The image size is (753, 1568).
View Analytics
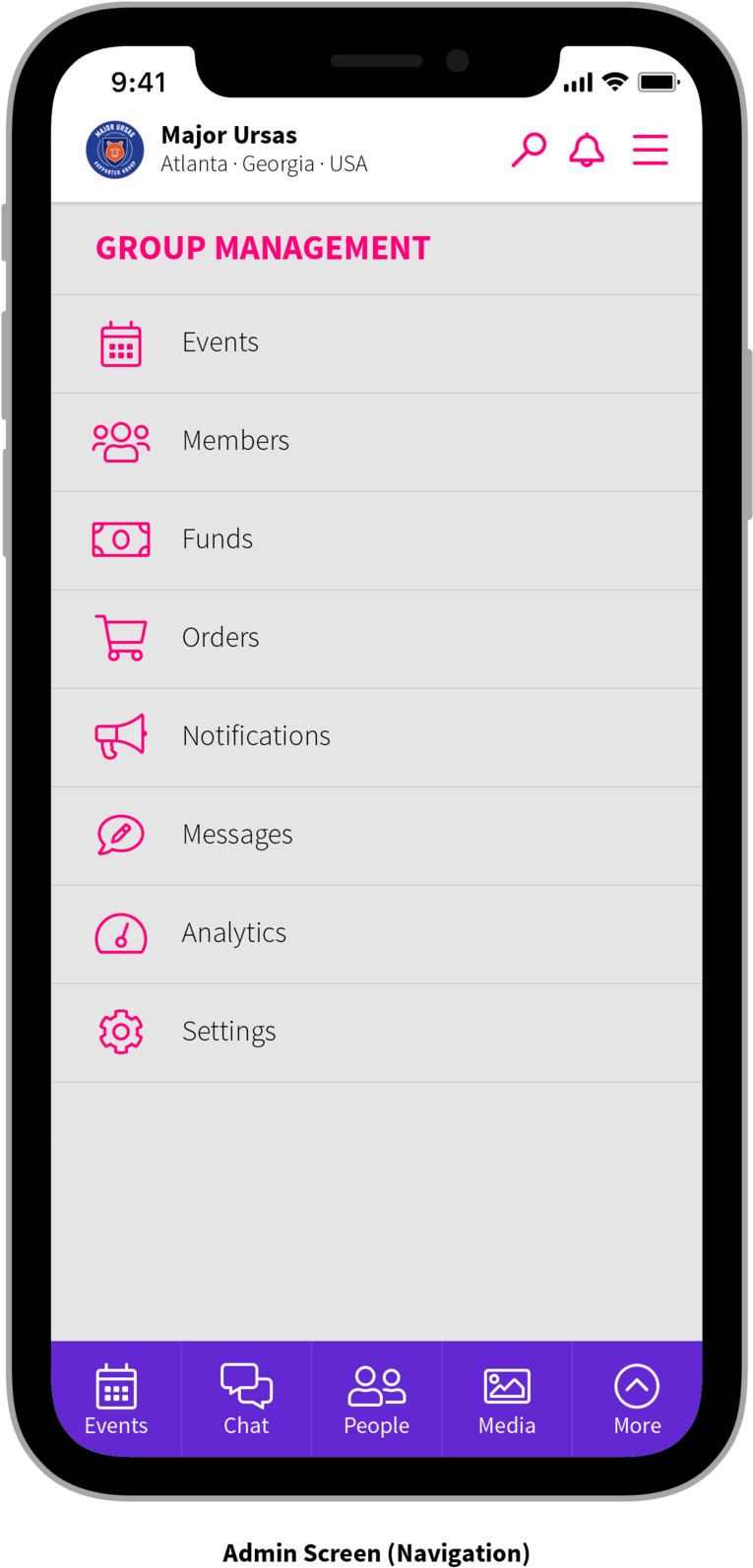click(377, 934)
